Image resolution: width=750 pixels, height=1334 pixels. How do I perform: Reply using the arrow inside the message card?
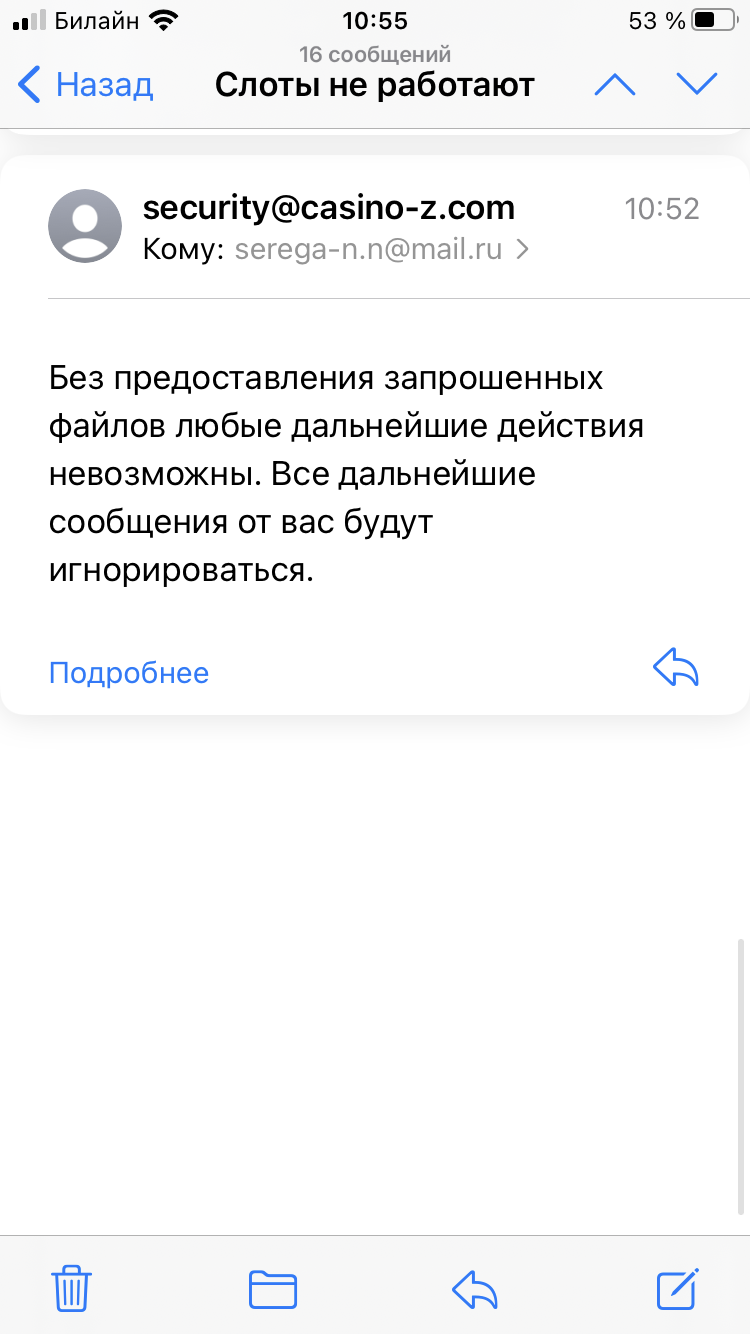pos(676,669)
